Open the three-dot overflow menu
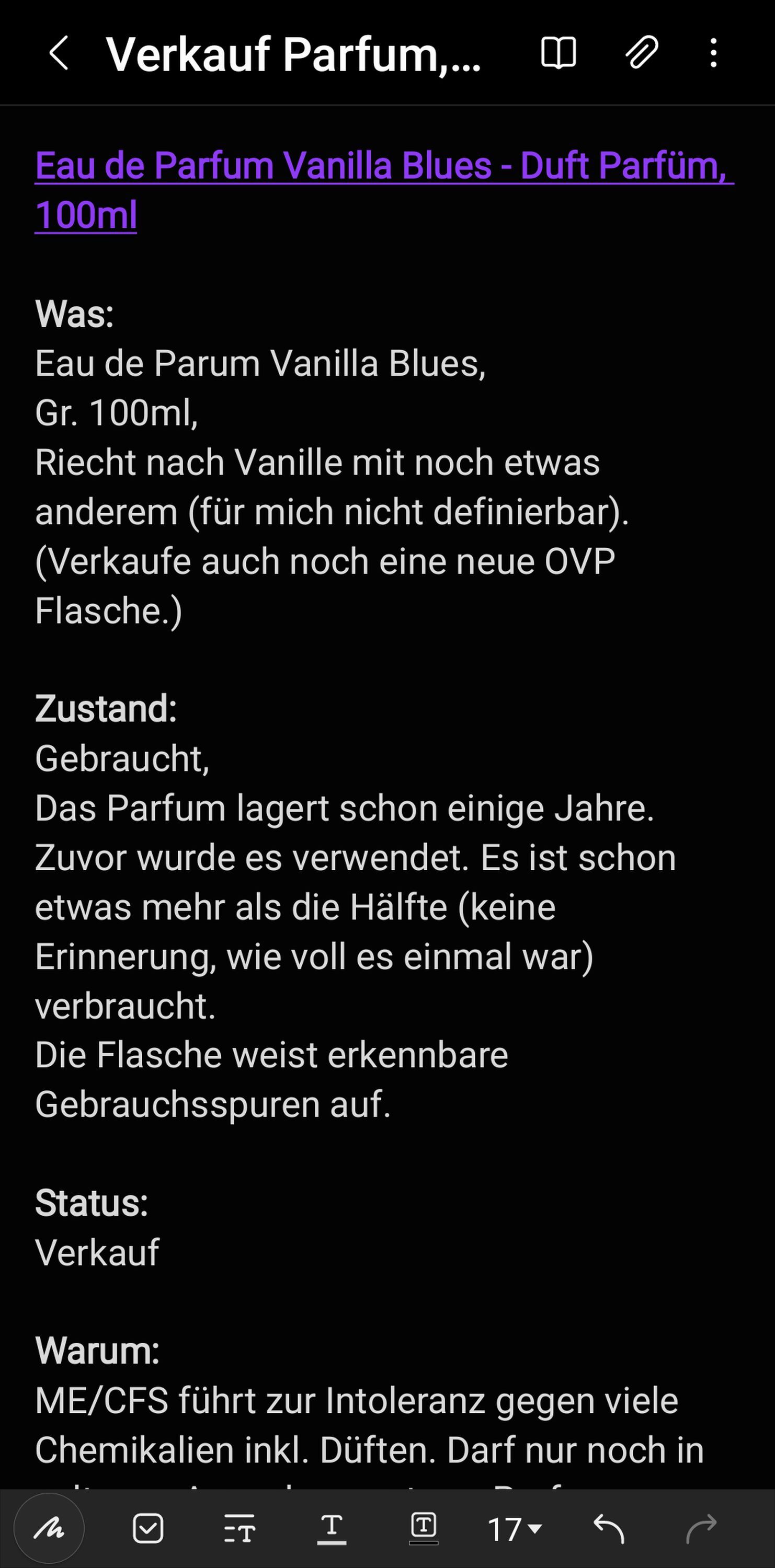The image size is (775, 1568). click(x=713, y=53)
